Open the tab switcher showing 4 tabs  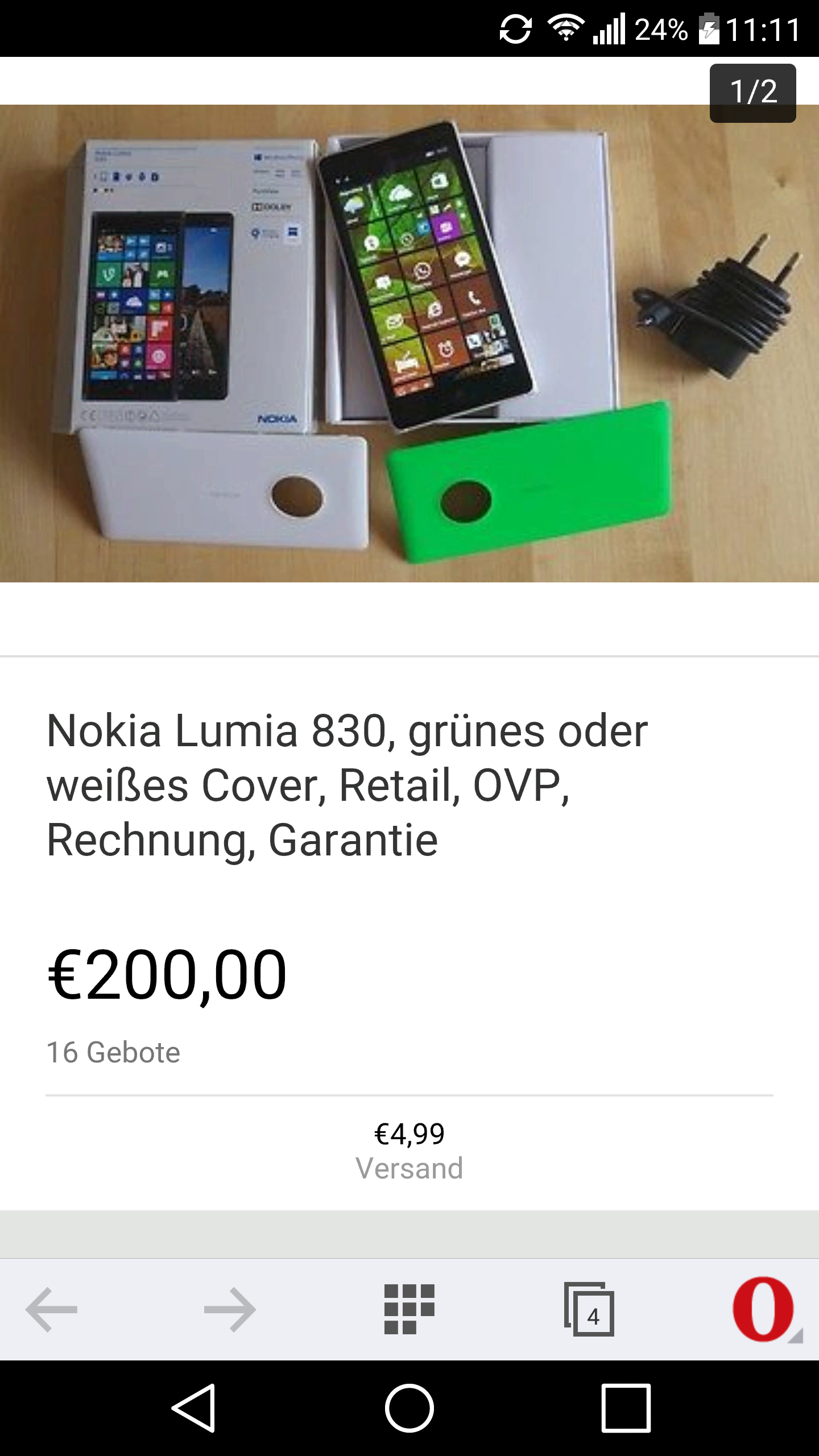pyautogui.click(x=589, y=1309)
